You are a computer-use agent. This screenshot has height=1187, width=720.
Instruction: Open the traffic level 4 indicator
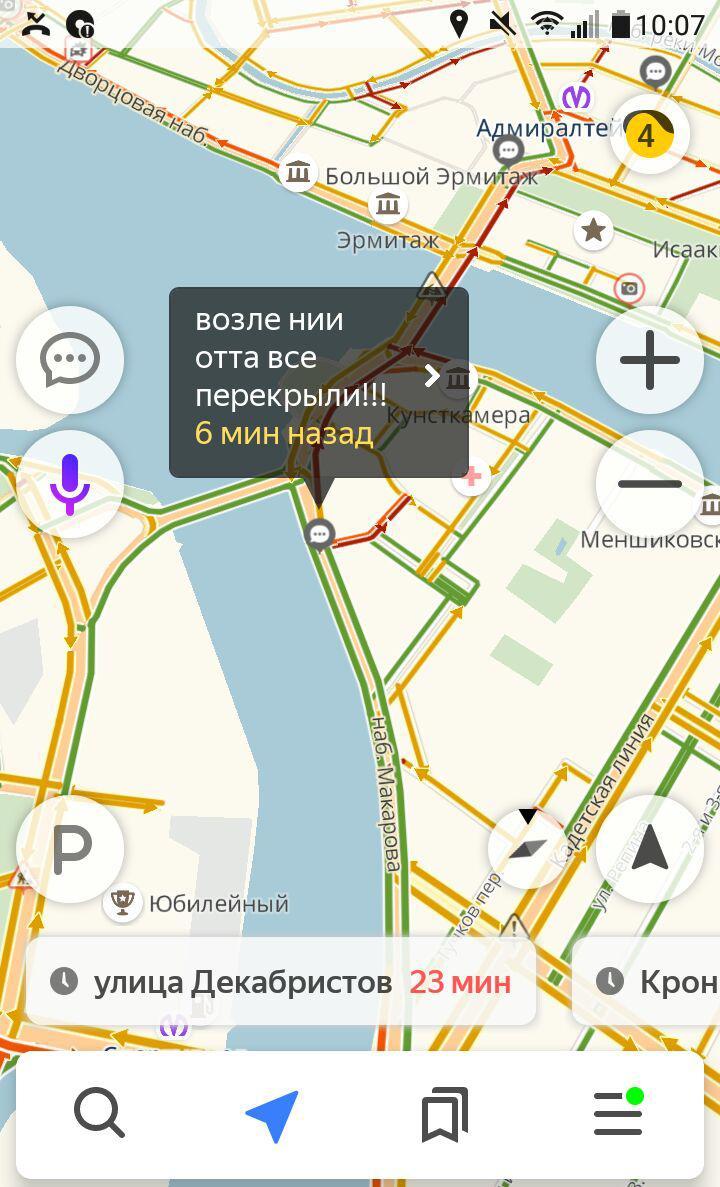pos(649,135)
